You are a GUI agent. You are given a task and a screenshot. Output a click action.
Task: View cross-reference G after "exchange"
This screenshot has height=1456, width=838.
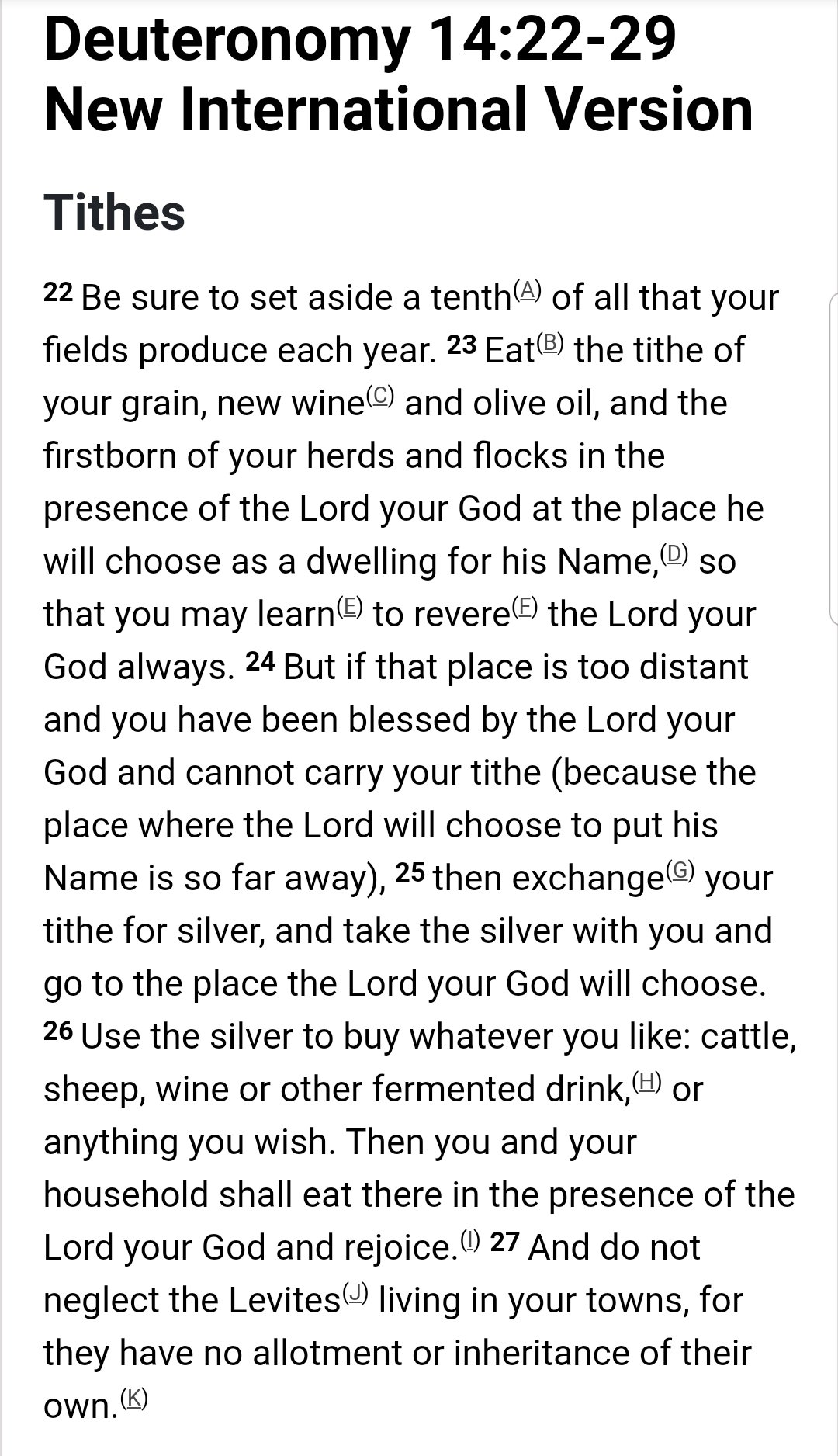click(x=680, y=872)
